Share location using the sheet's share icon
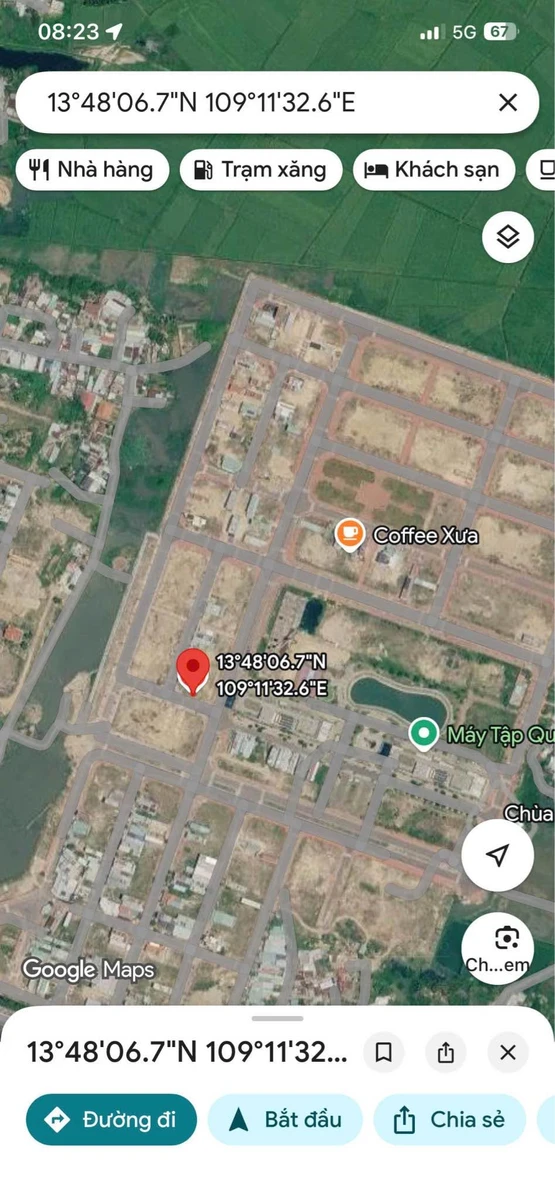Screen dimensions: 555x1200 point(446,1052)
